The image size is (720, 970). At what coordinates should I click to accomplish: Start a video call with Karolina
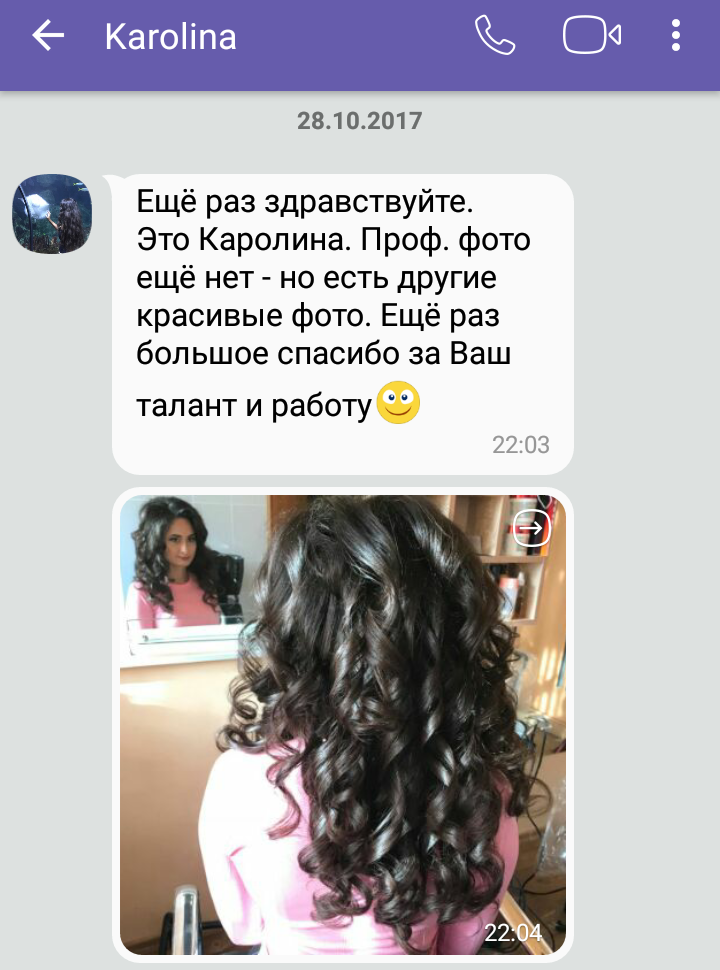(592, 37)
